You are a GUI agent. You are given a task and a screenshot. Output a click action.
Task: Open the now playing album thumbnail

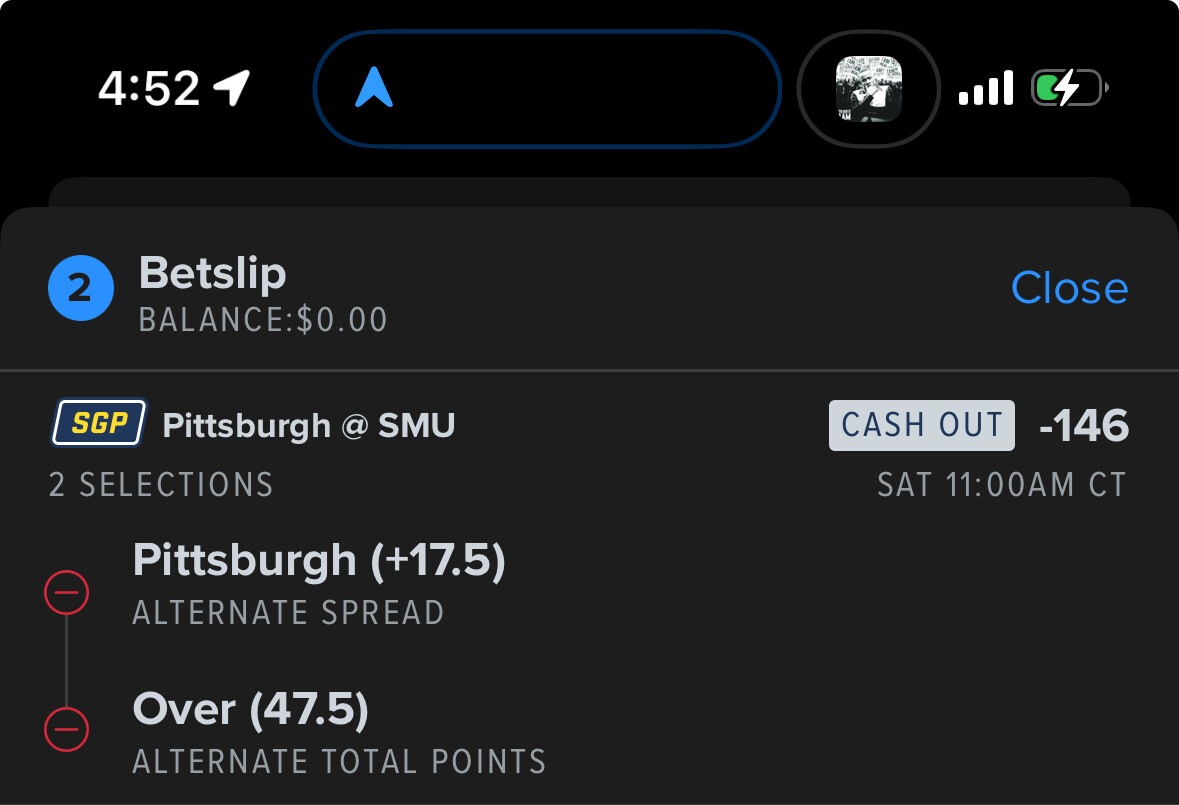tap(868, 89)
